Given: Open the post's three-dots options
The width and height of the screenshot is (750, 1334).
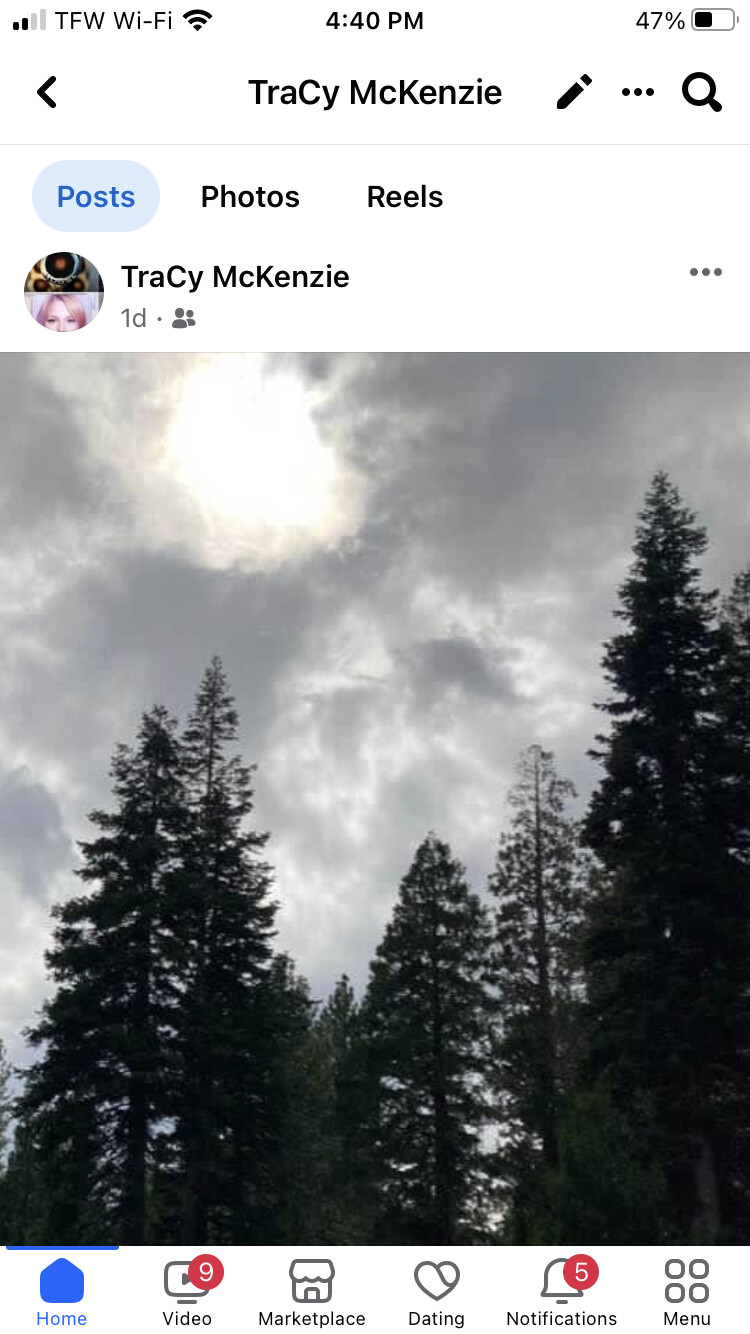Looking at the screenshot, I should point(705,273).
